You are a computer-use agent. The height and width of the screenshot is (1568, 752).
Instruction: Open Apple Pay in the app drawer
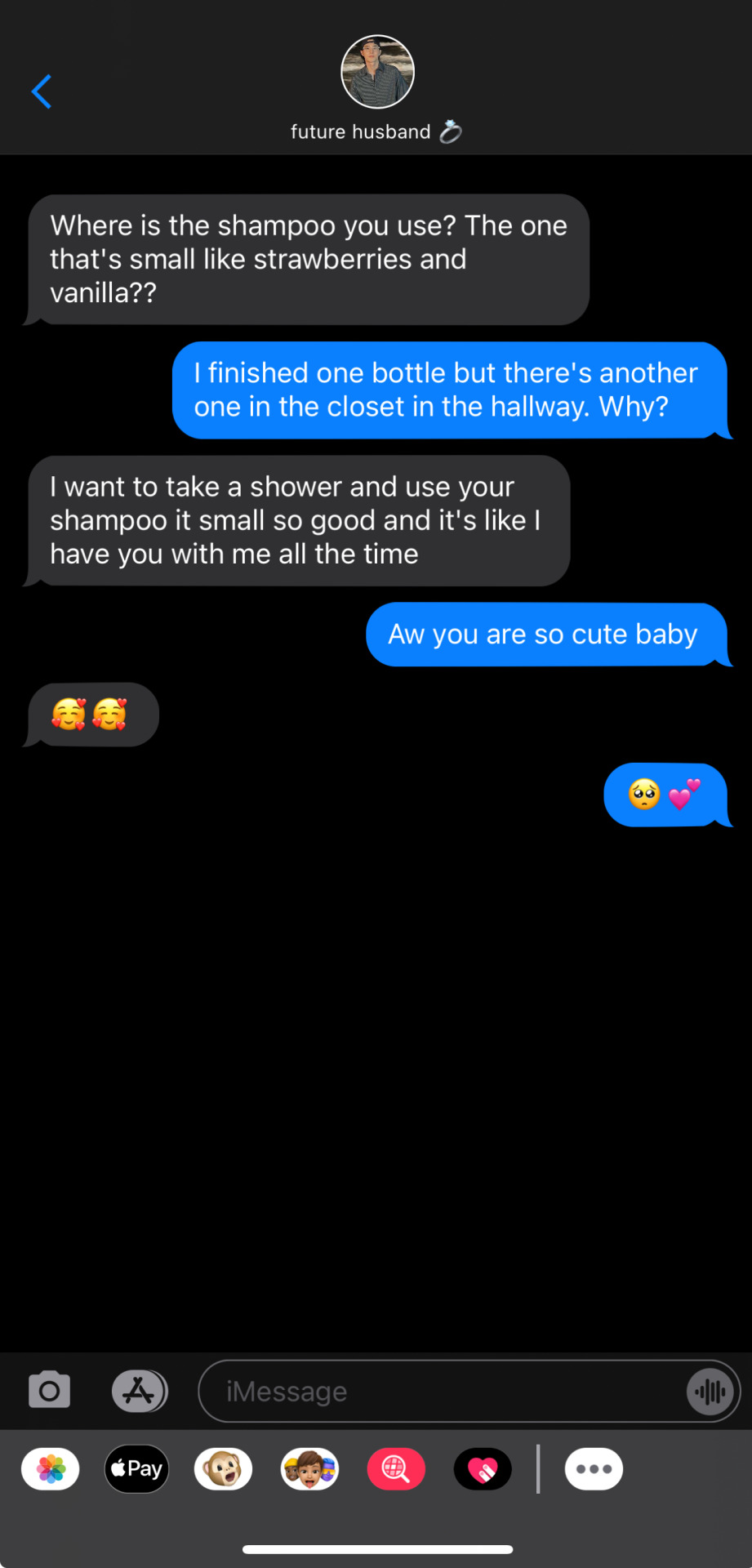point(137,1469)
